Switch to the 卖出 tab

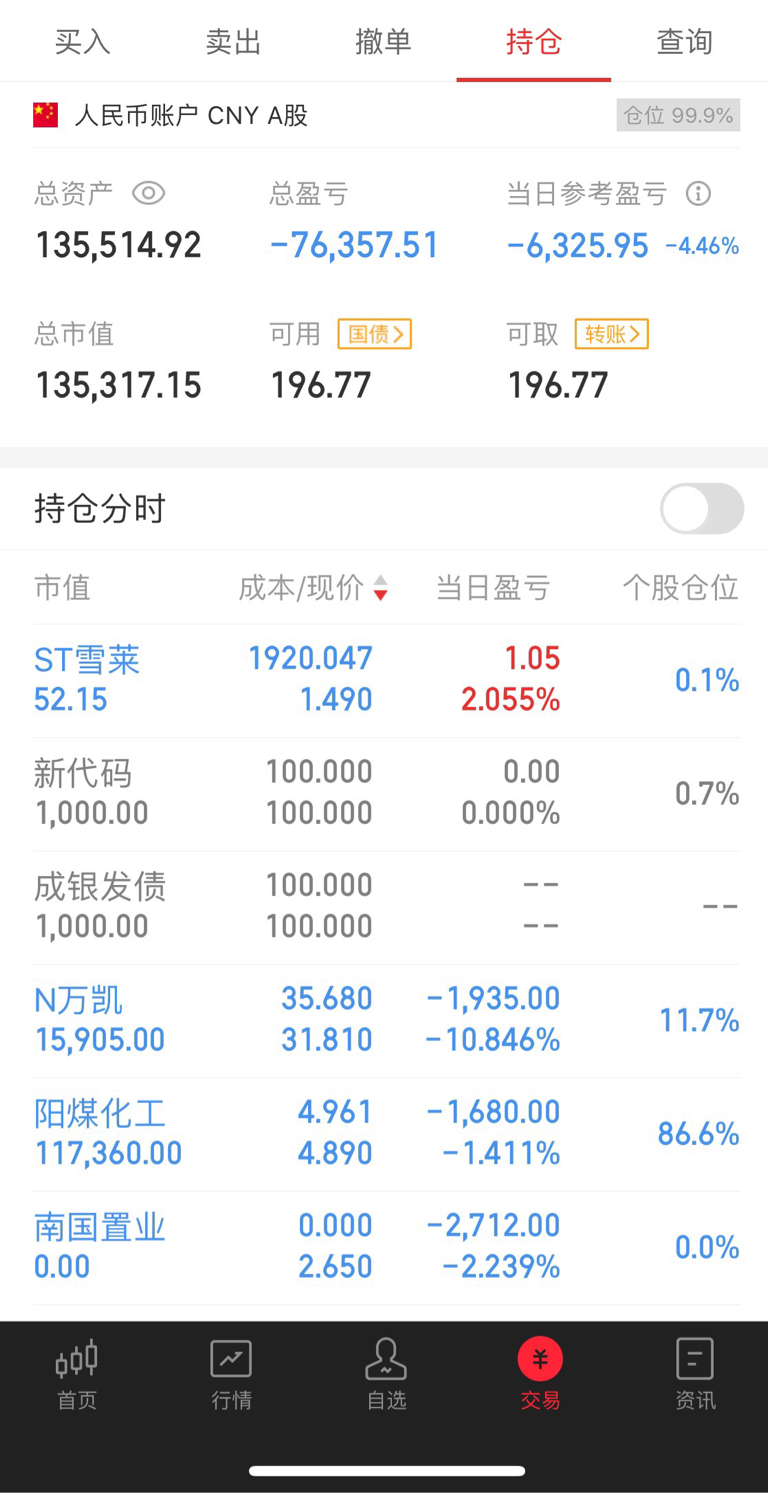point(233,42)
